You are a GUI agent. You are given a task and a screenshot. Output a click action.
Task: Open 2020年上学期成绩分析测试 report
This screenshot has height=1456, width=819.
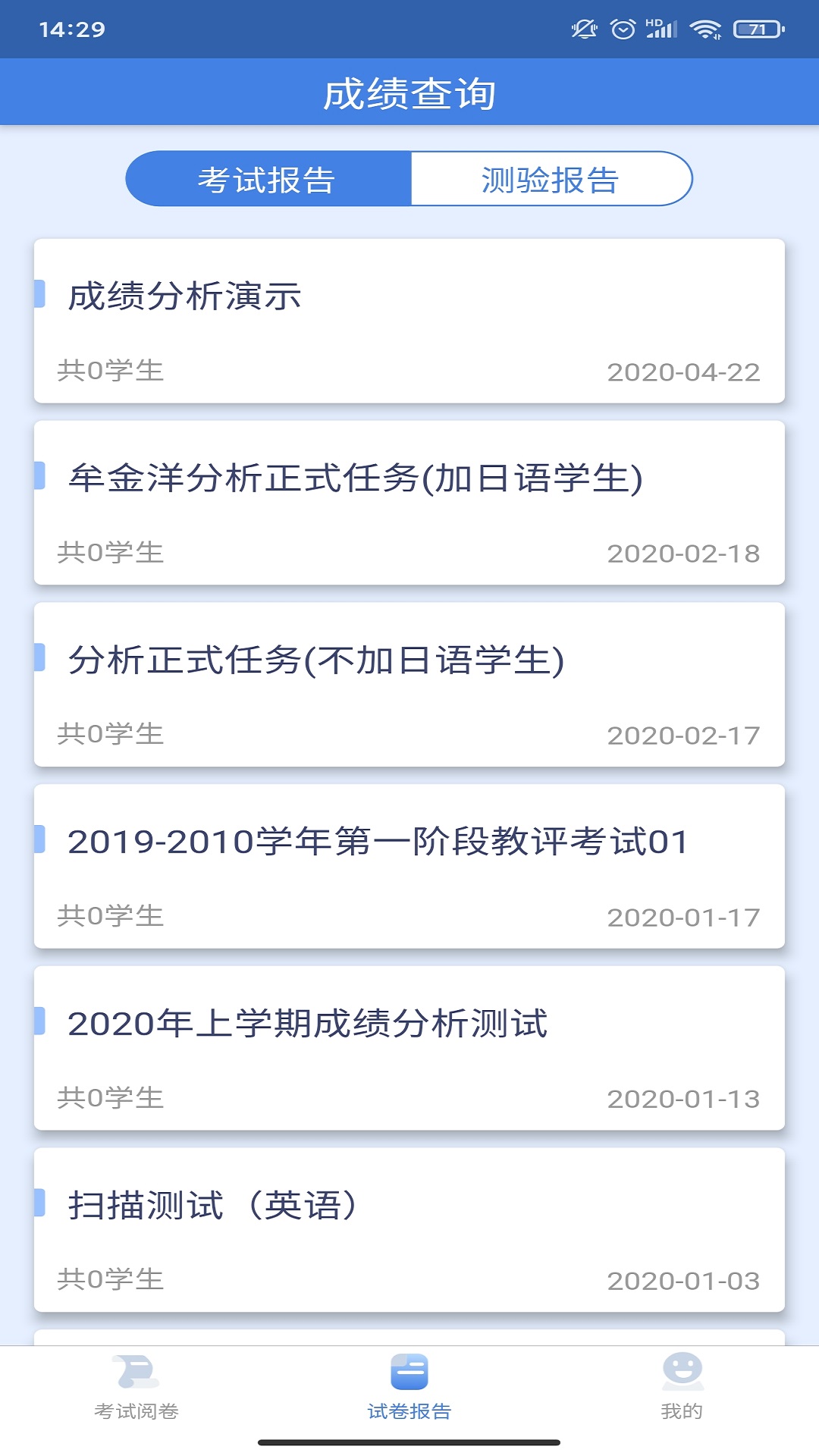coord(409,1048)
